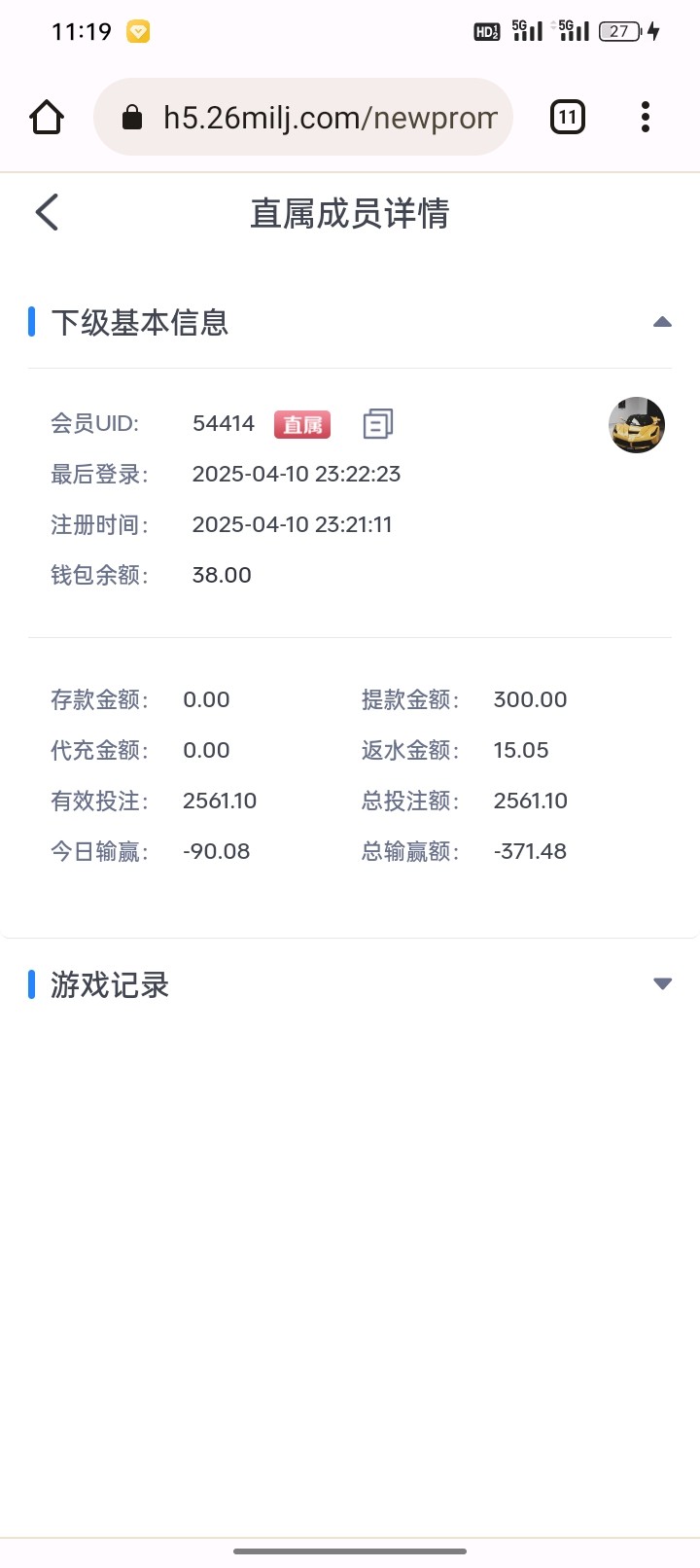The height and width of the screenshot is (1568, 700).
Task: Open the browser home page
Action: click(47, 118)
